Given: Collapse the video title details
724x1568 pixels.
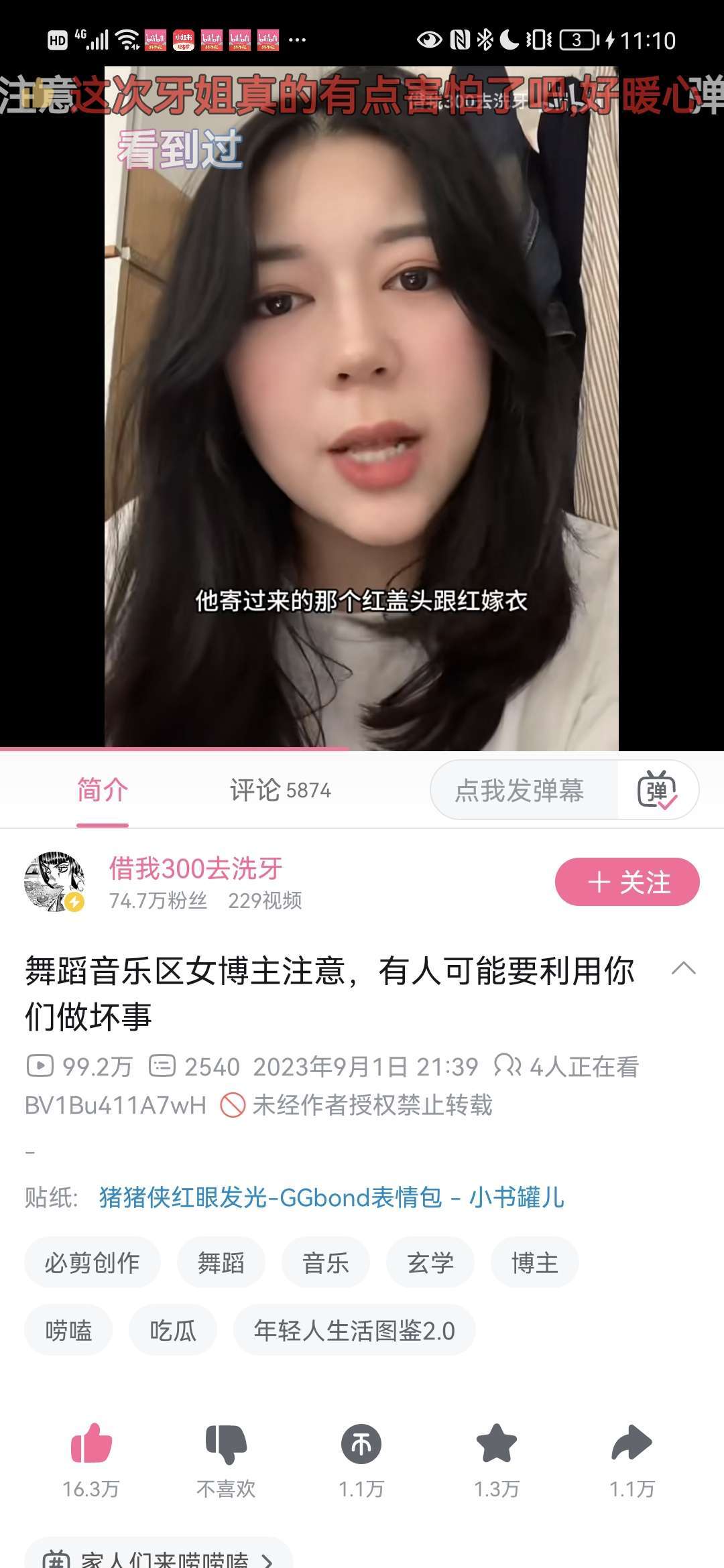Looking at the screenshot, I should point(684,969).
